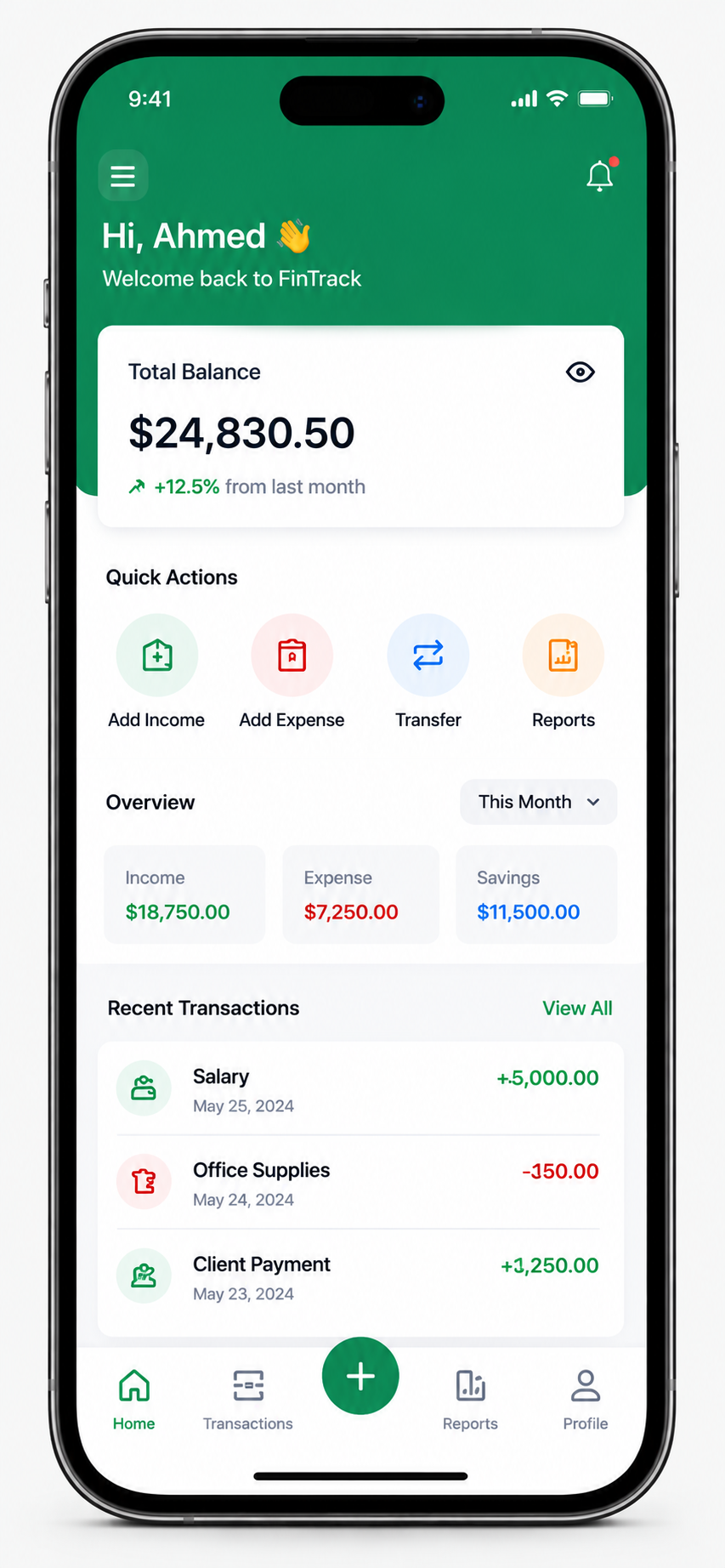Switch to the Transactions tab
The image size is (725, 1568).
247,1400
